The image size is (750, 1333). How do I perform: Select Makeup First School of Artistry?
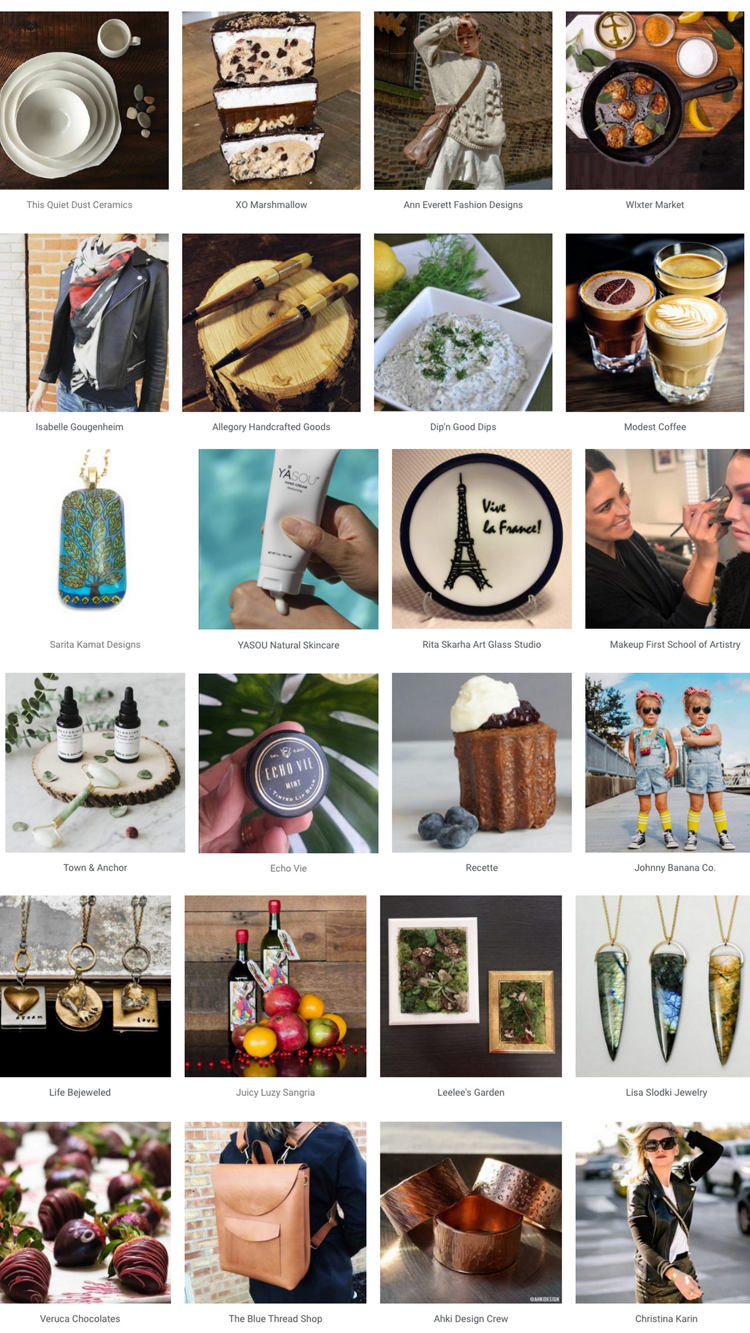tap(667, 538)
